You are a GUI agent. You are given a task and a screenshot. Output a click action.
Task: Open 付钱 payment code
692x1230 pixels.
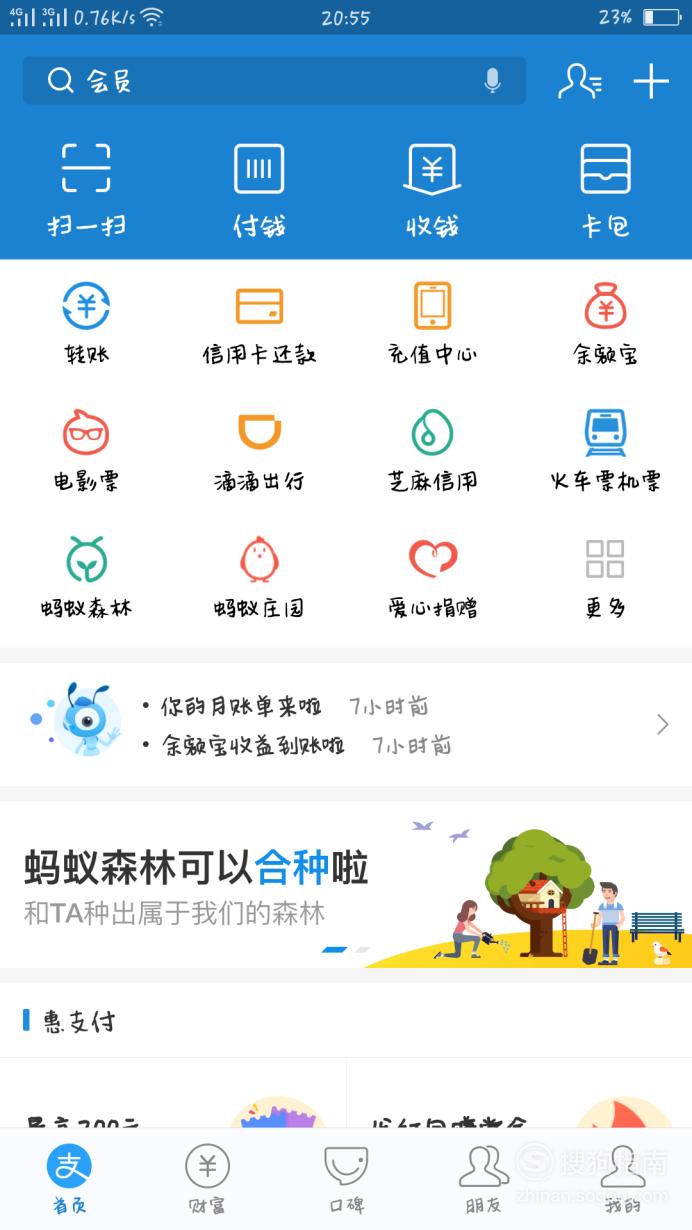(x=259, y=189)
